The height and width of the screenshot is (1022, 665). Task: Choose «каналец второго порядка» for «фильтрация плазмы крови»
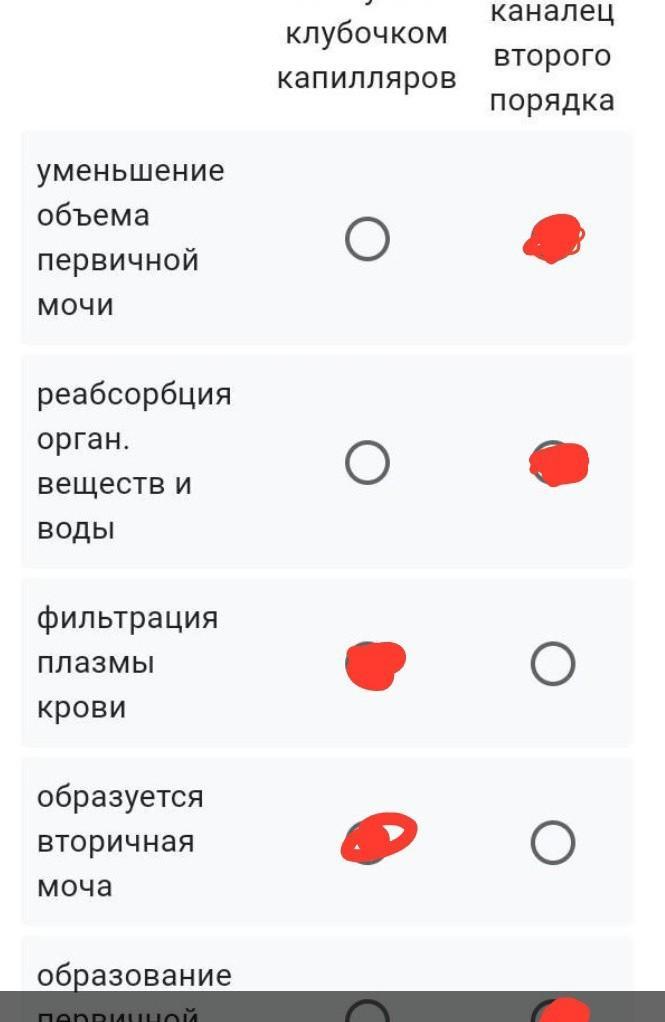(x=553, y=664)
